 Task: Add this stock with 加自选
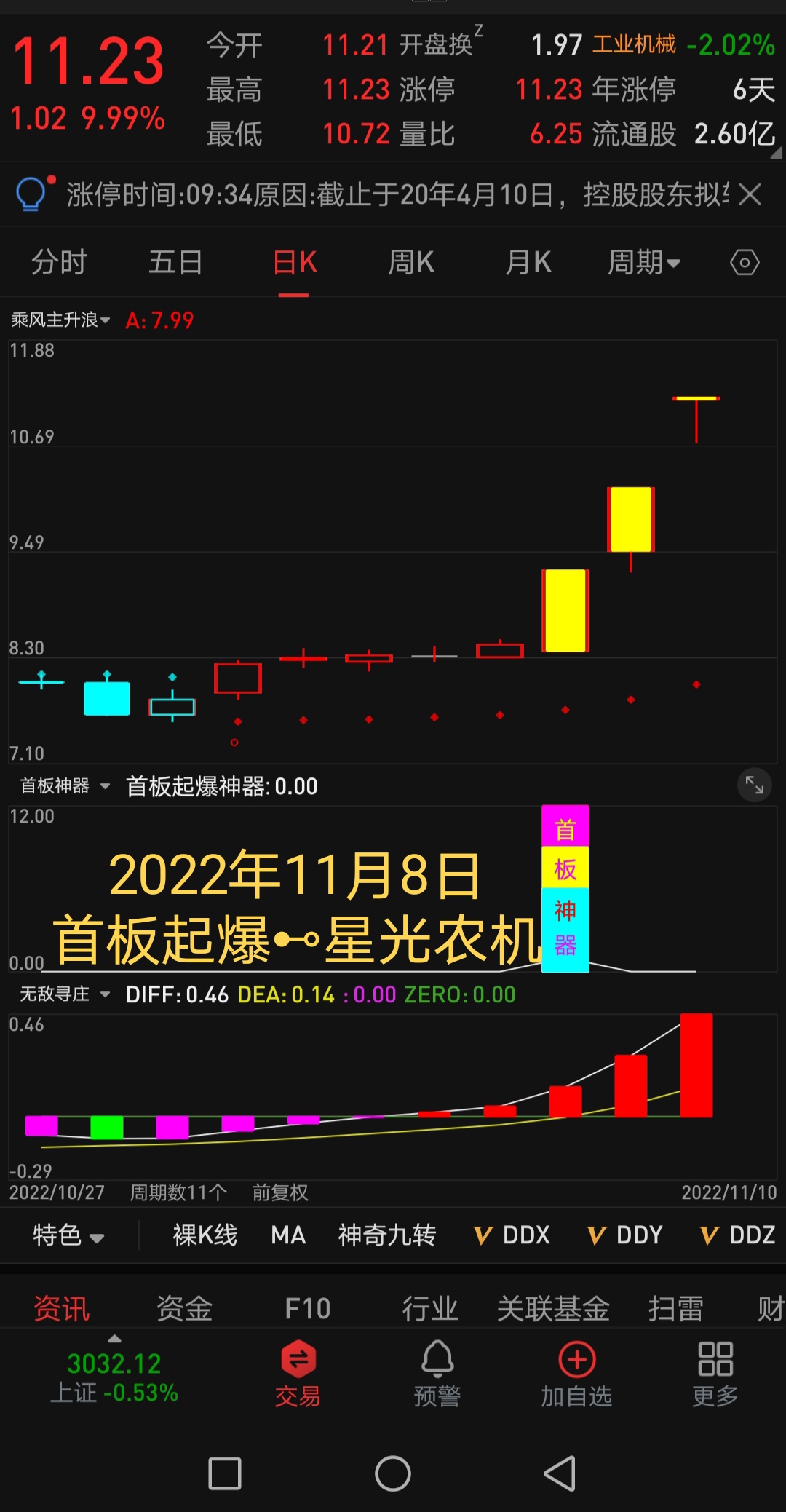[x=576, y=1373]
